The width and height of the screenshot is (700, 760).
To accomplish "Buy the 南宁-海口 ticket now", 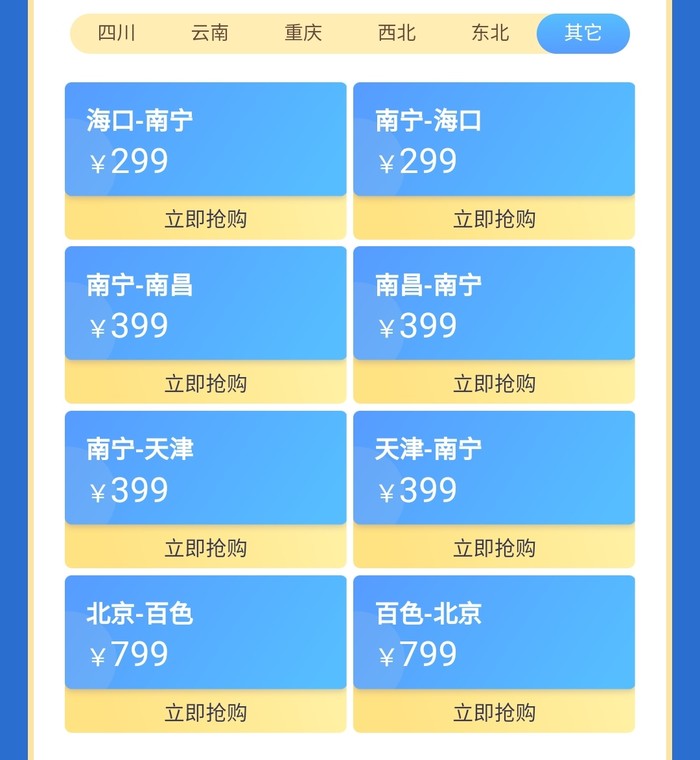I will (x=494, y=219).
